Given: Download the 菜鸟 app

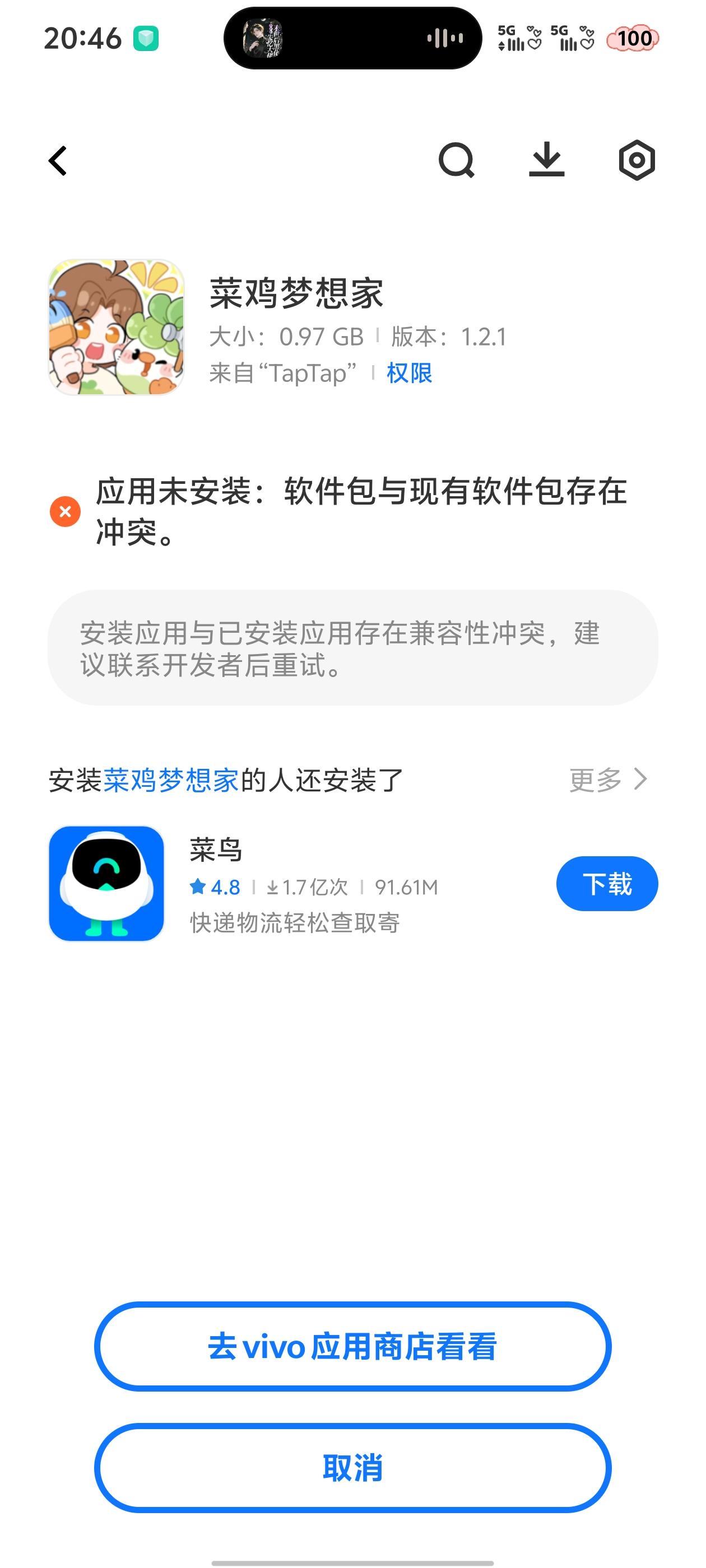Looking at the screenshot, I should pyautogui.click(x=607, y=884).
